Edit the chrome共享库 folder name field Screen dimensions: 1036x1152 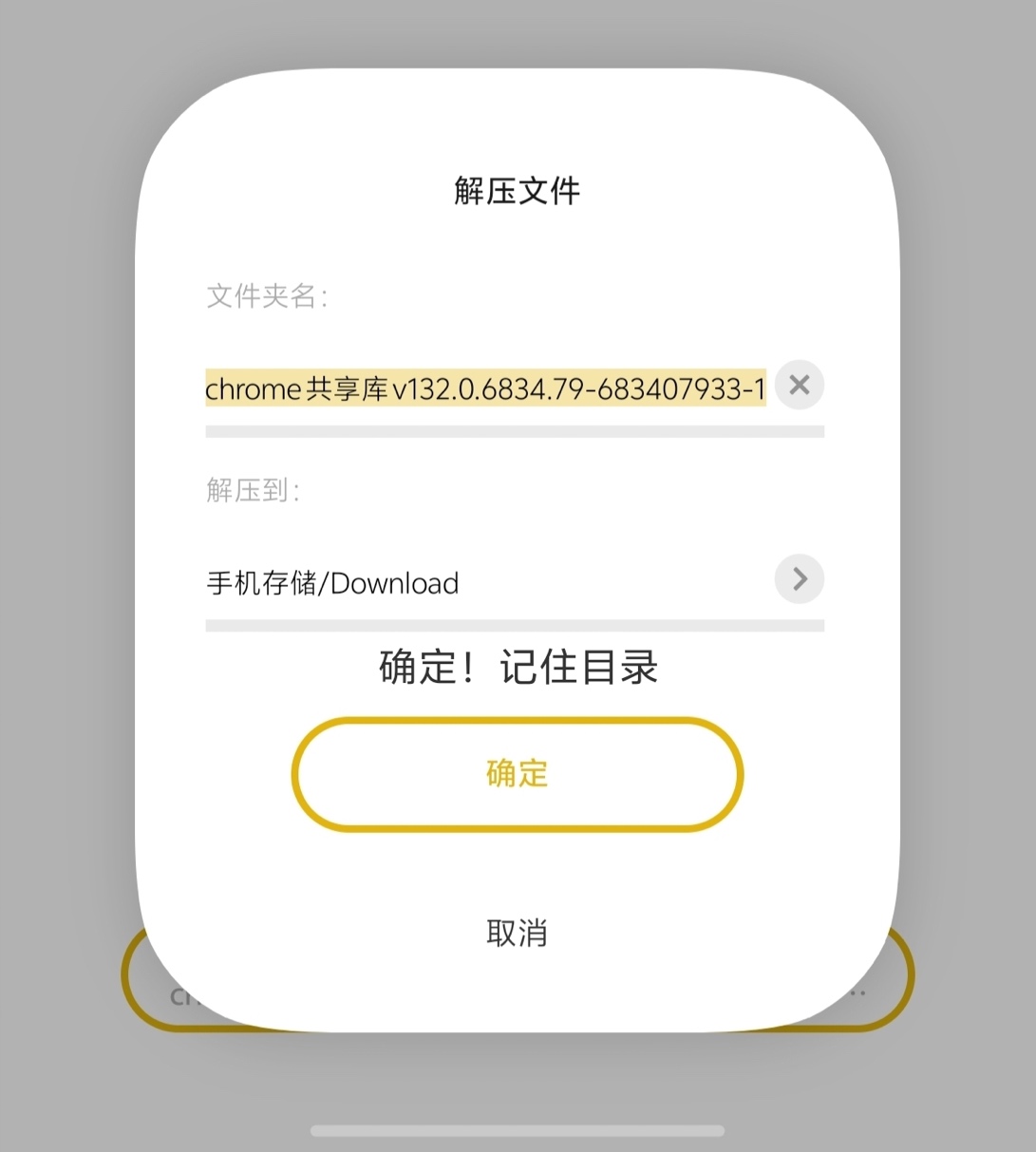click(x=484, y=388)
